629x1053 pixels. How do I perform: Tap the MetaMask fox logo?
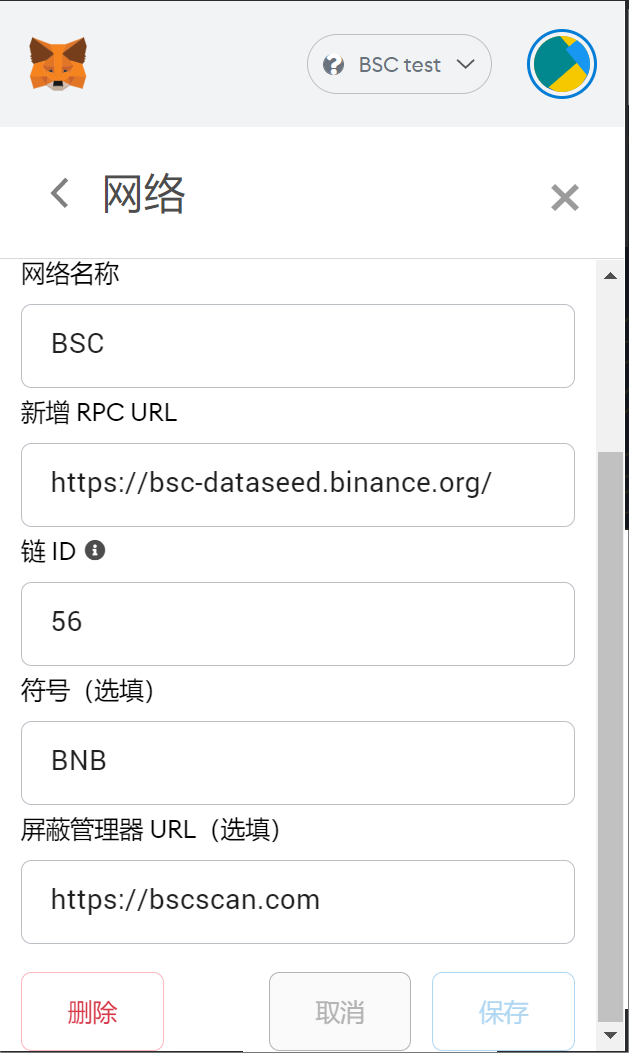(58, 63)
